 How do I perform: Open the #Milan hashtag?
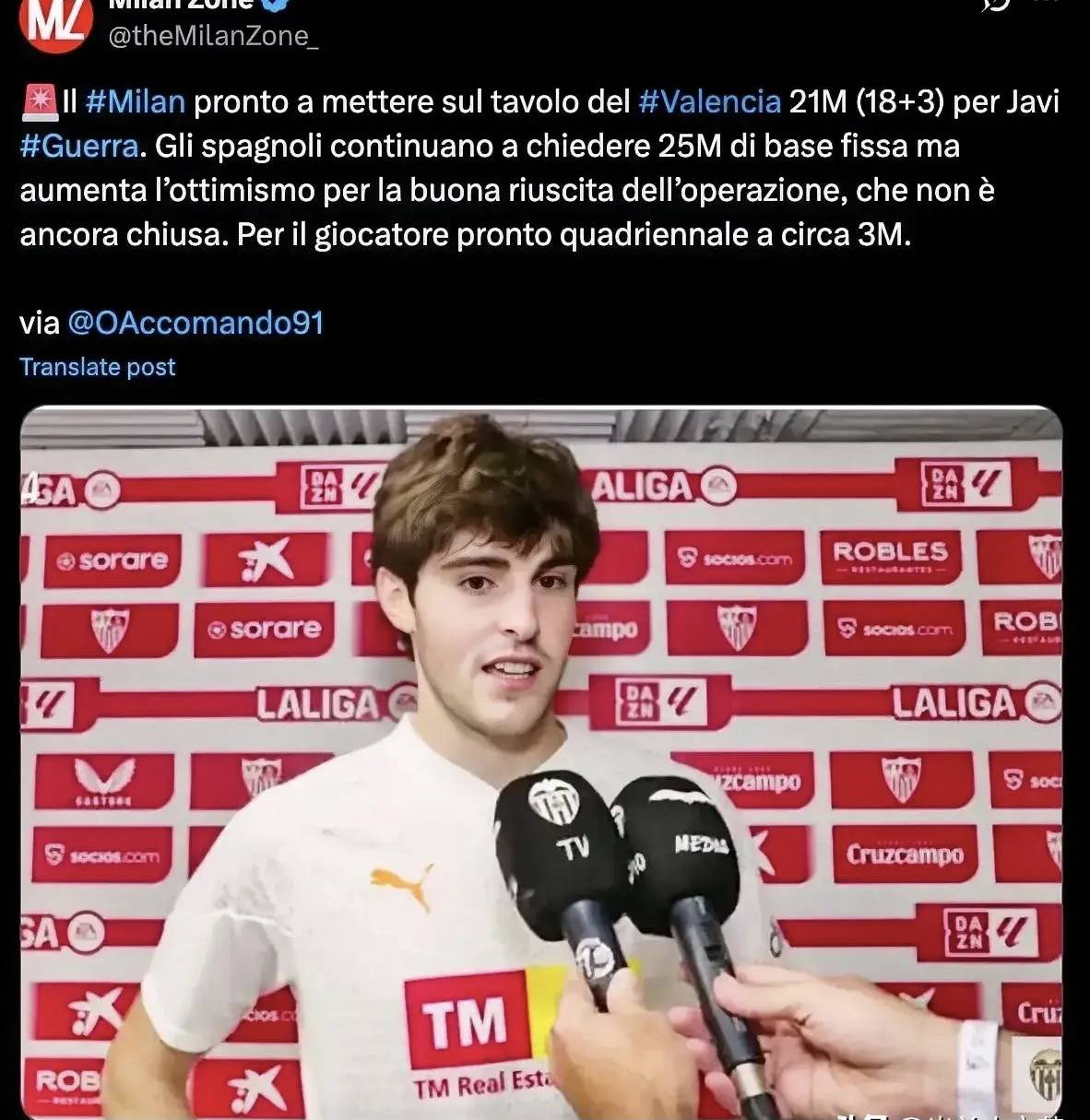coord(136,101)
